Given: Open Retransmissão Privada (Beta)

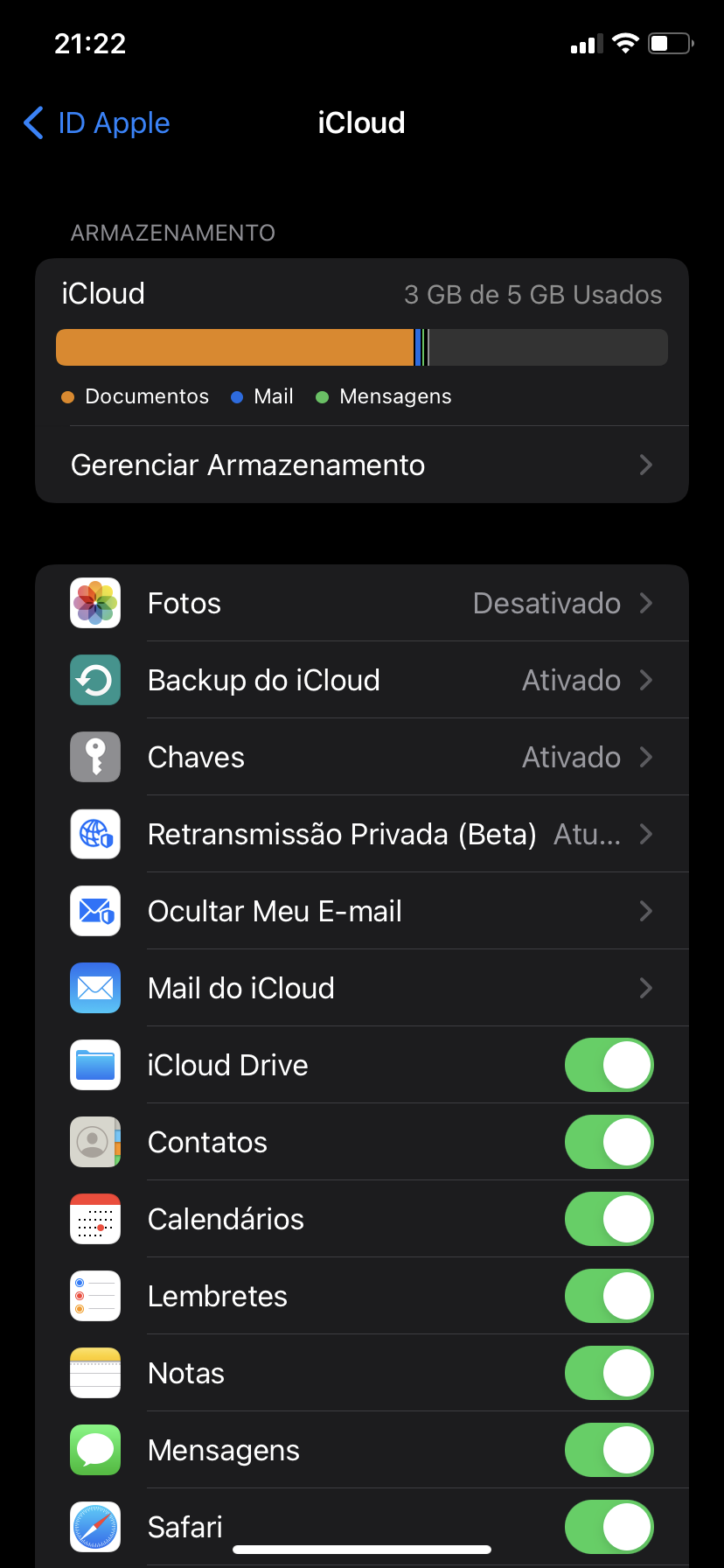Looking at the screenshot, I should [361, 834].
